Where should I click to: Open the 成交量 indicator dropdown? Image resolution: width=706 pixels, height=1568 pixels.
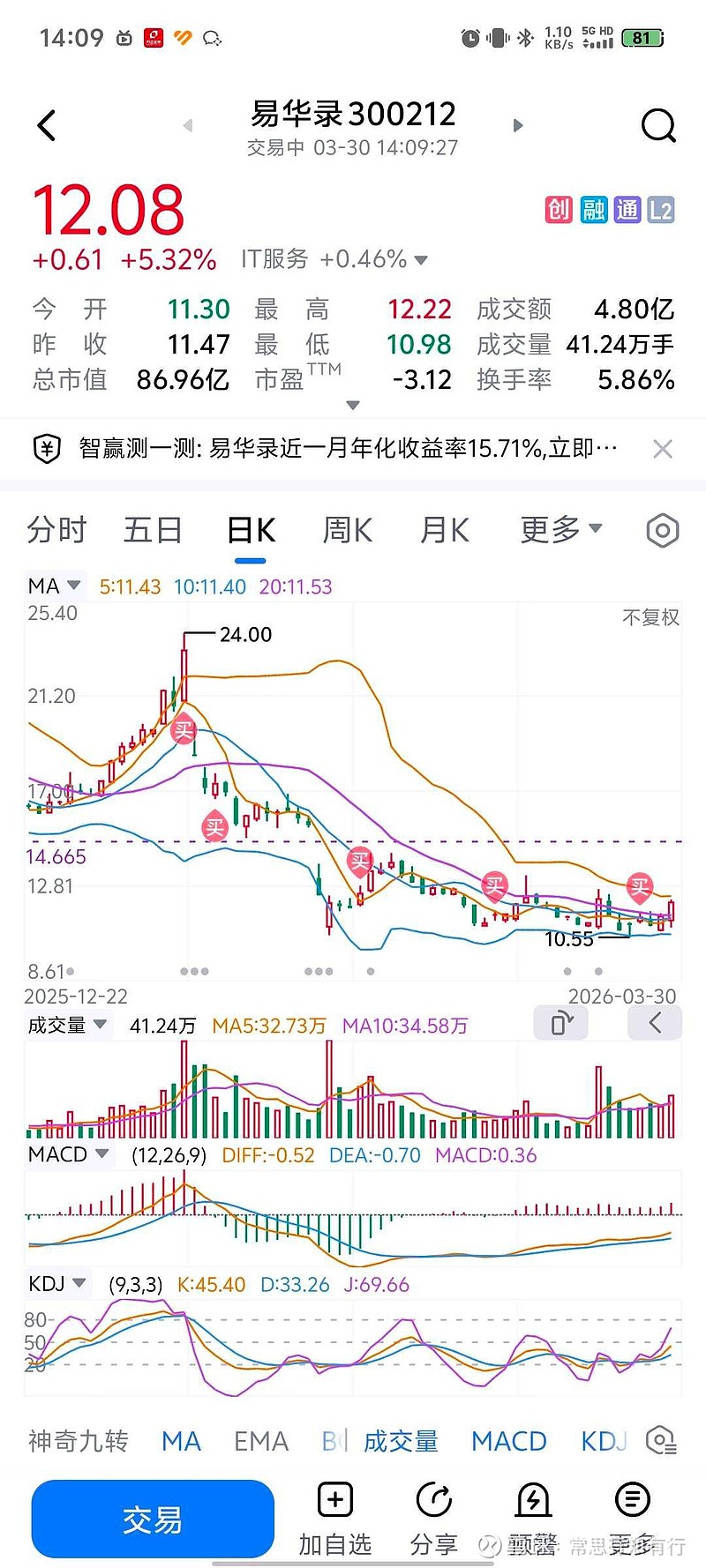68,1025
